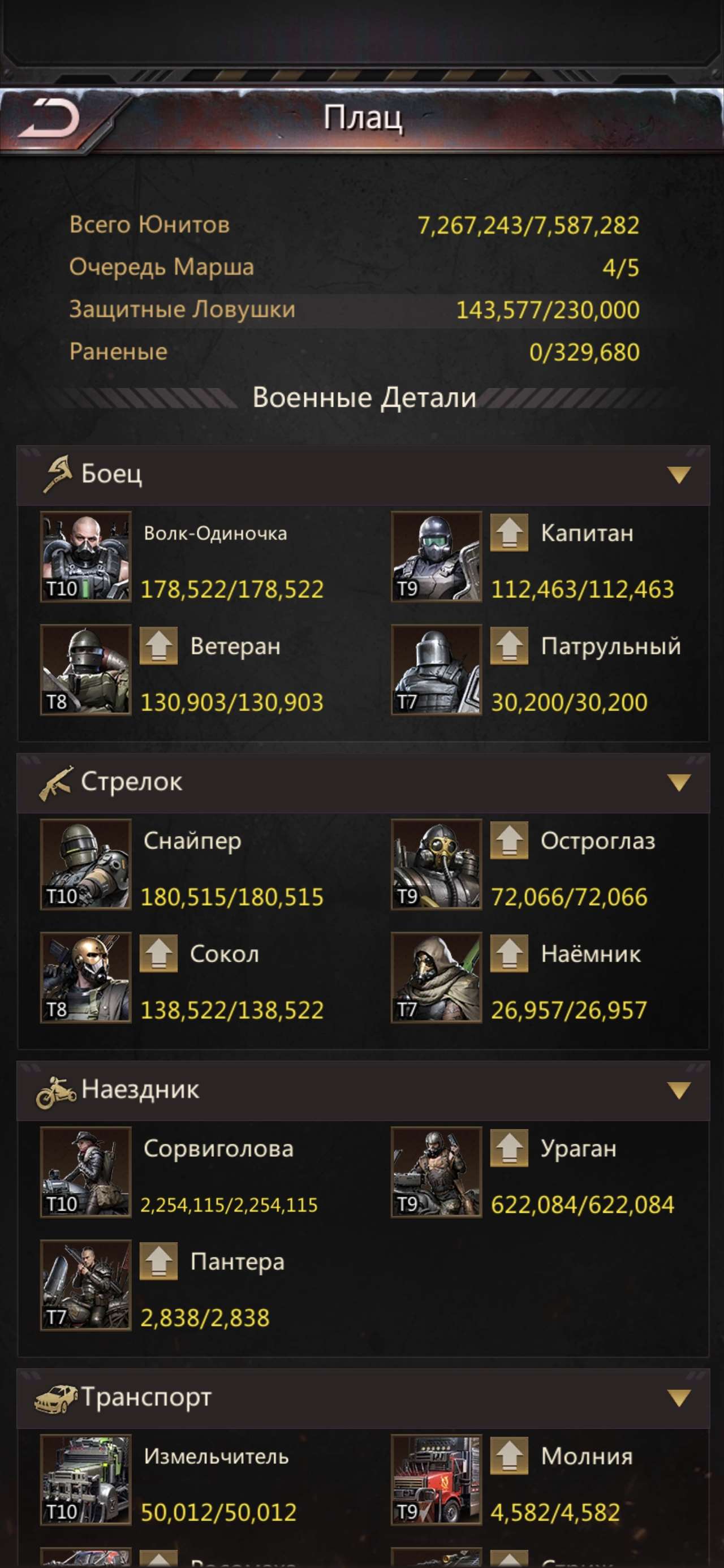
Task: Collapse the Наездник section
Action: [x=678, y=1090]
